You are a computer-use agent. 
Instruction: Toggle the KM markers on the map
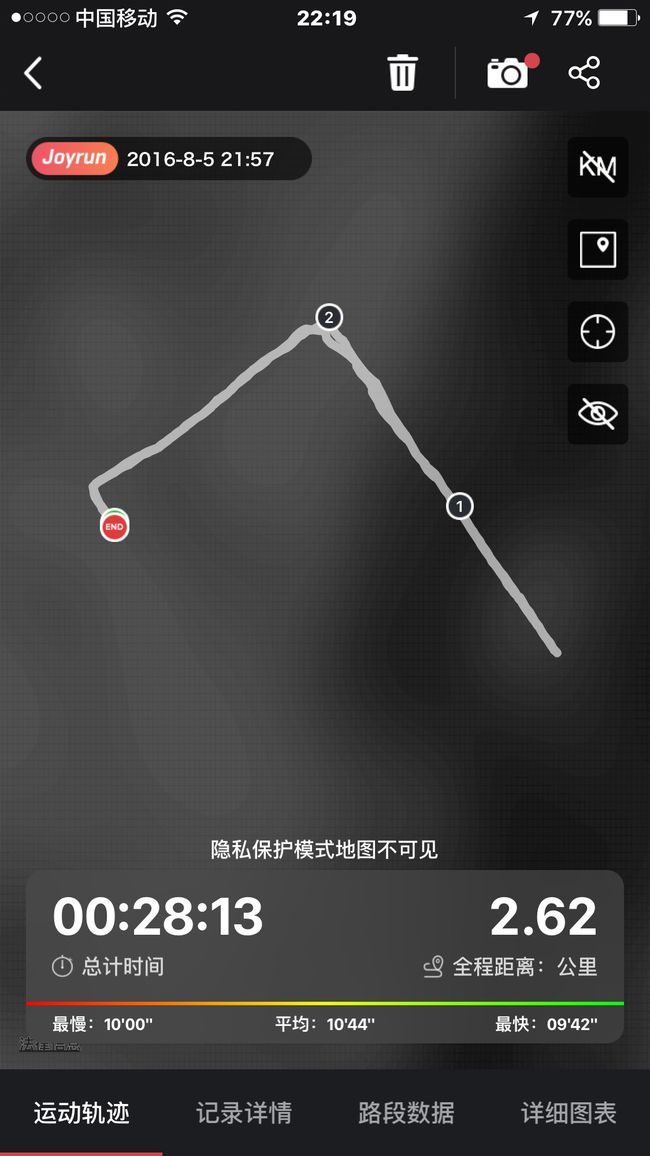(x=598, y=167)
